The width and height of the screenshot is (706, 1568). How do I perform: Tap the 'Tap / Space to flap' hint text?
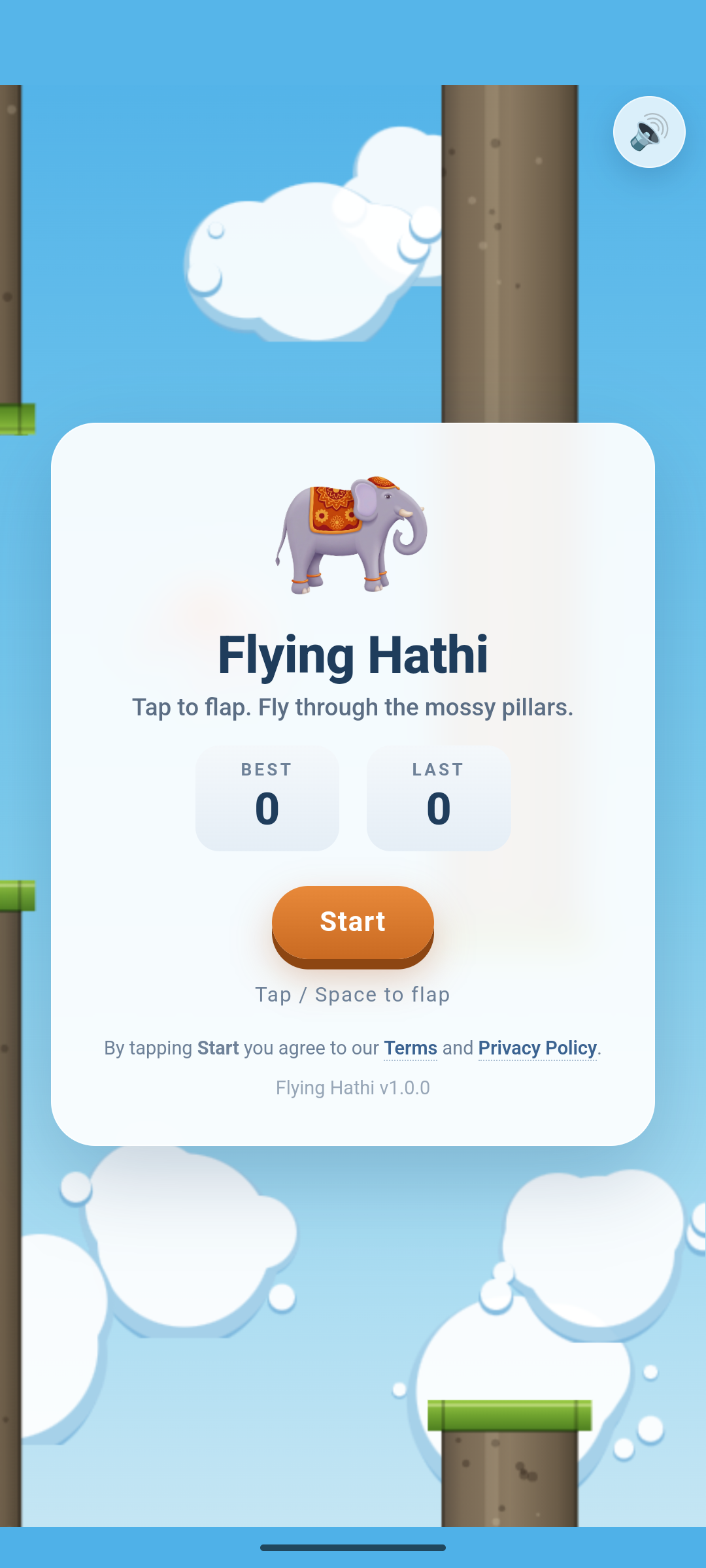(x=353, y=994)
